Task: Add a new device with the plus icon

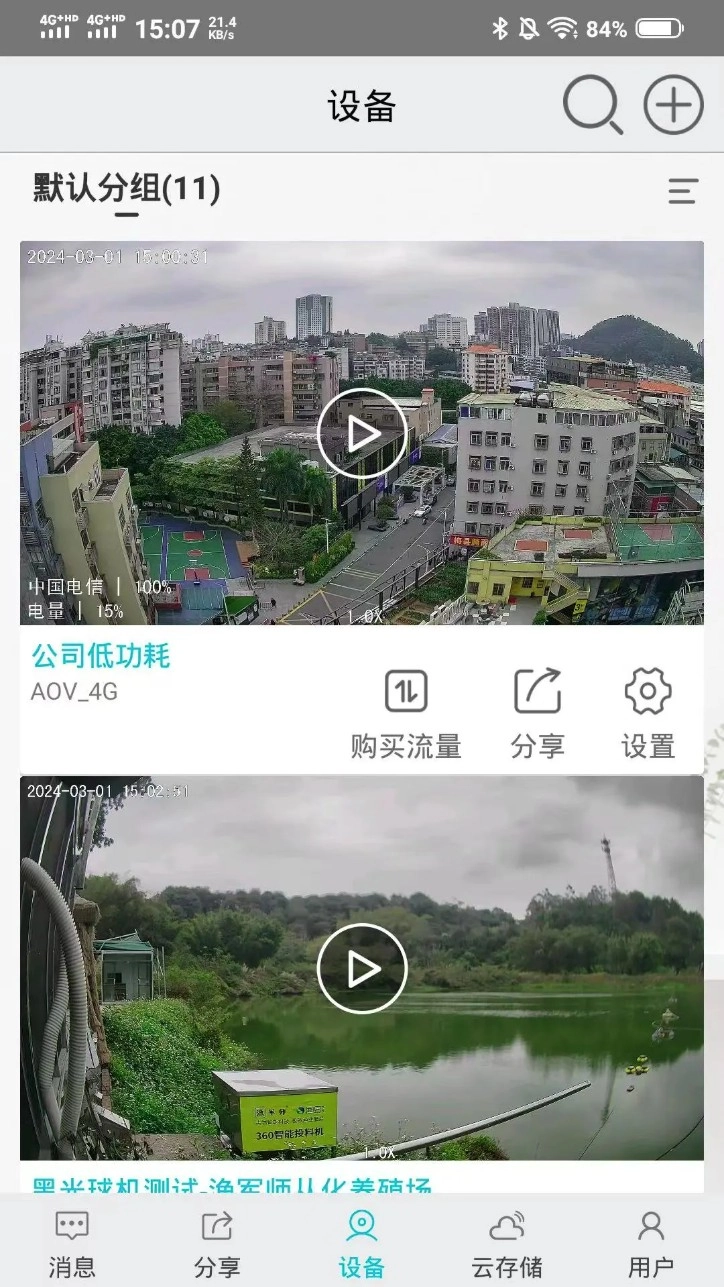Action: click(x=672, y=103)
